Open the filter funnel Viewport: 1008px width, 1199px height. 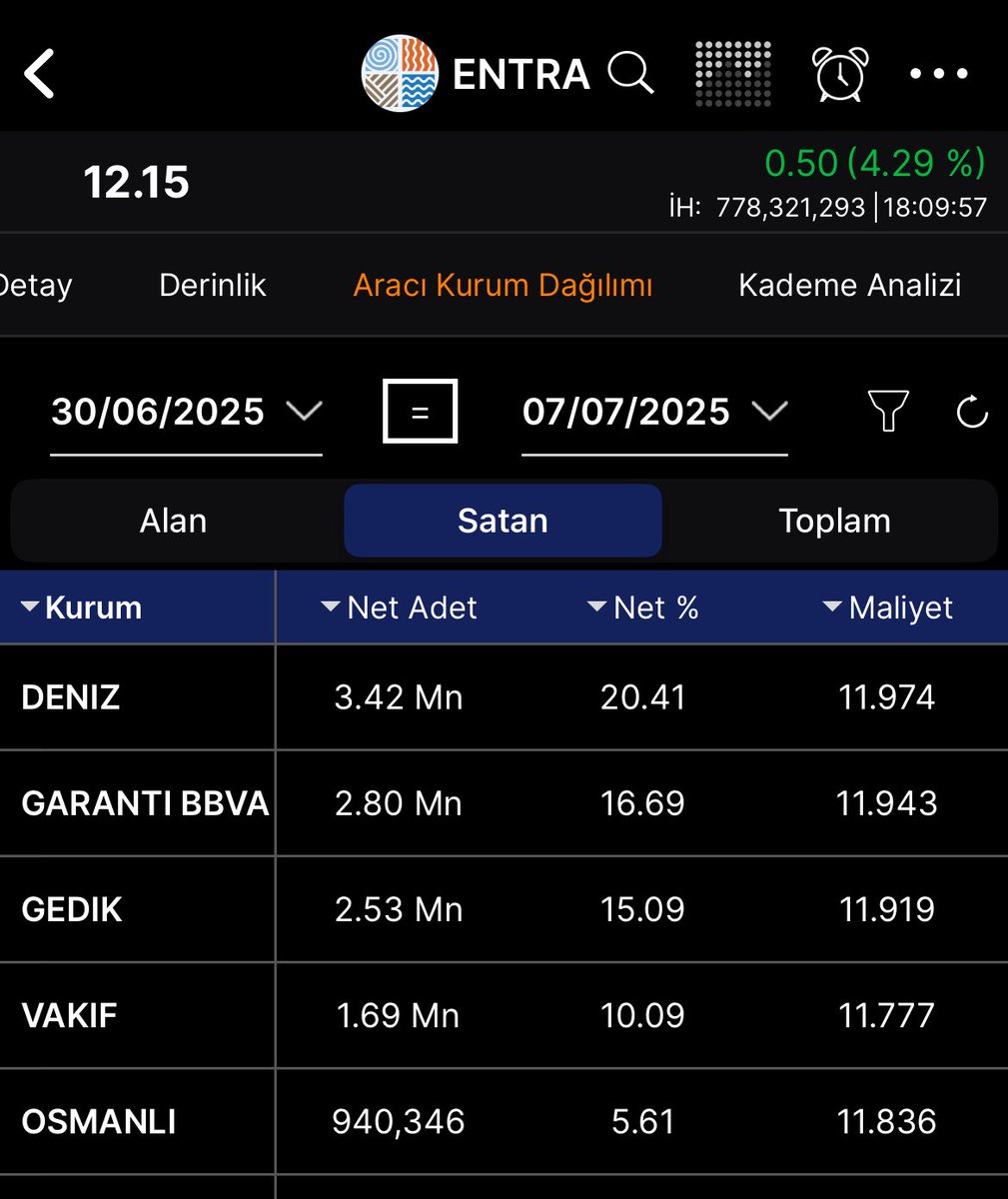(887, 412)
